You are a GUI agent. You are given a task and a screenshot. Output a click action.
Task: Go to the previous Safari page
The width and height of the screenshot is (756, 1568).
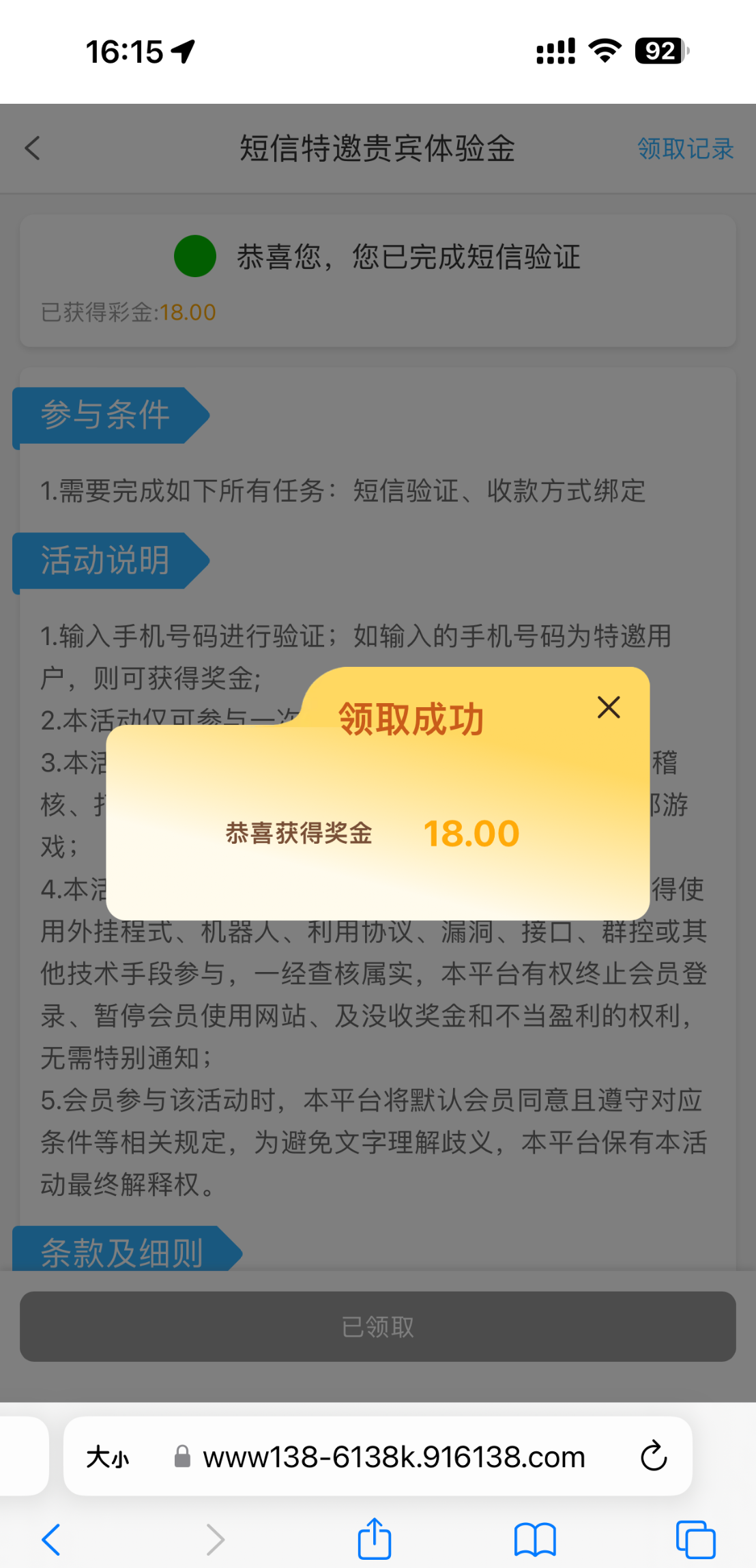(x=52, y=1539)
